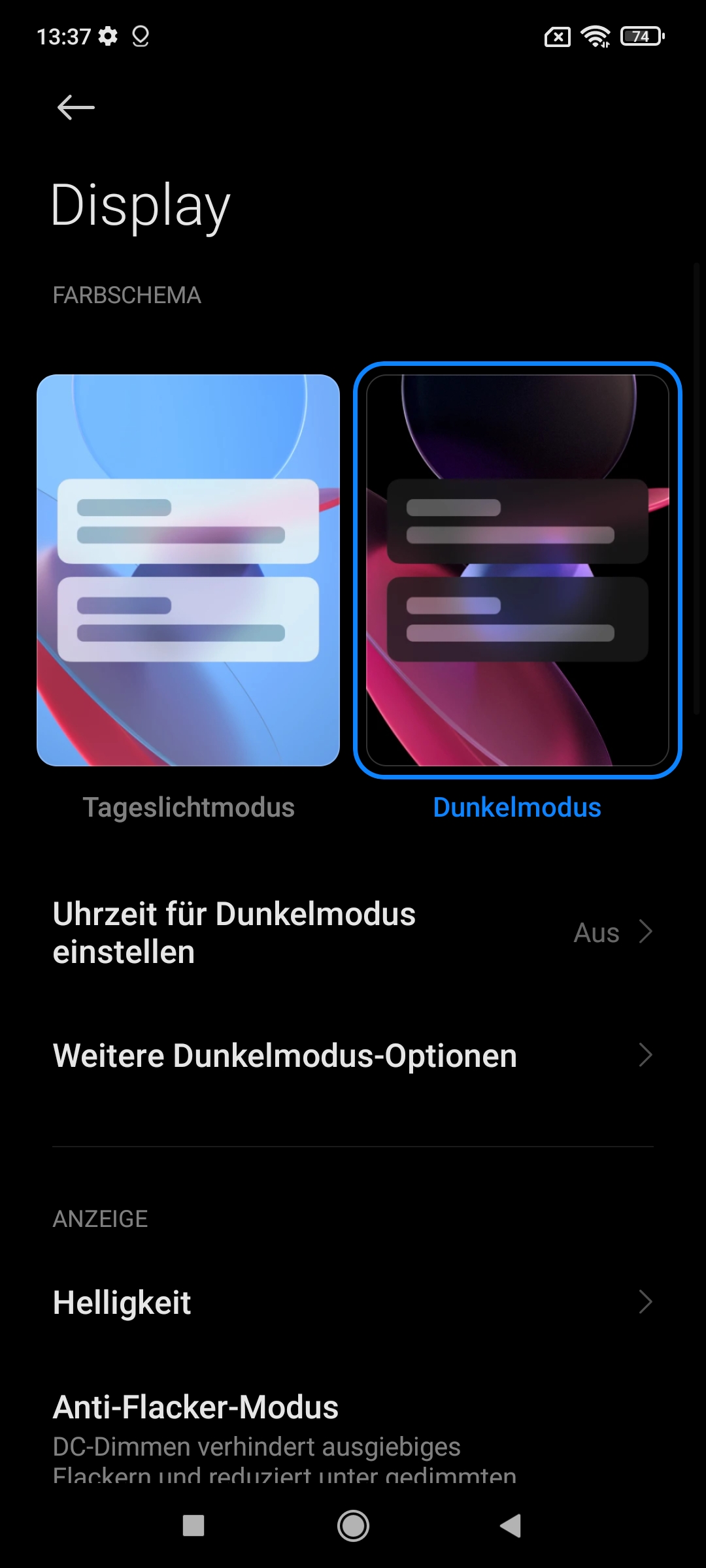
Task: Choose the Dunkelmodus color scheme
Action: tap(517, 570)
